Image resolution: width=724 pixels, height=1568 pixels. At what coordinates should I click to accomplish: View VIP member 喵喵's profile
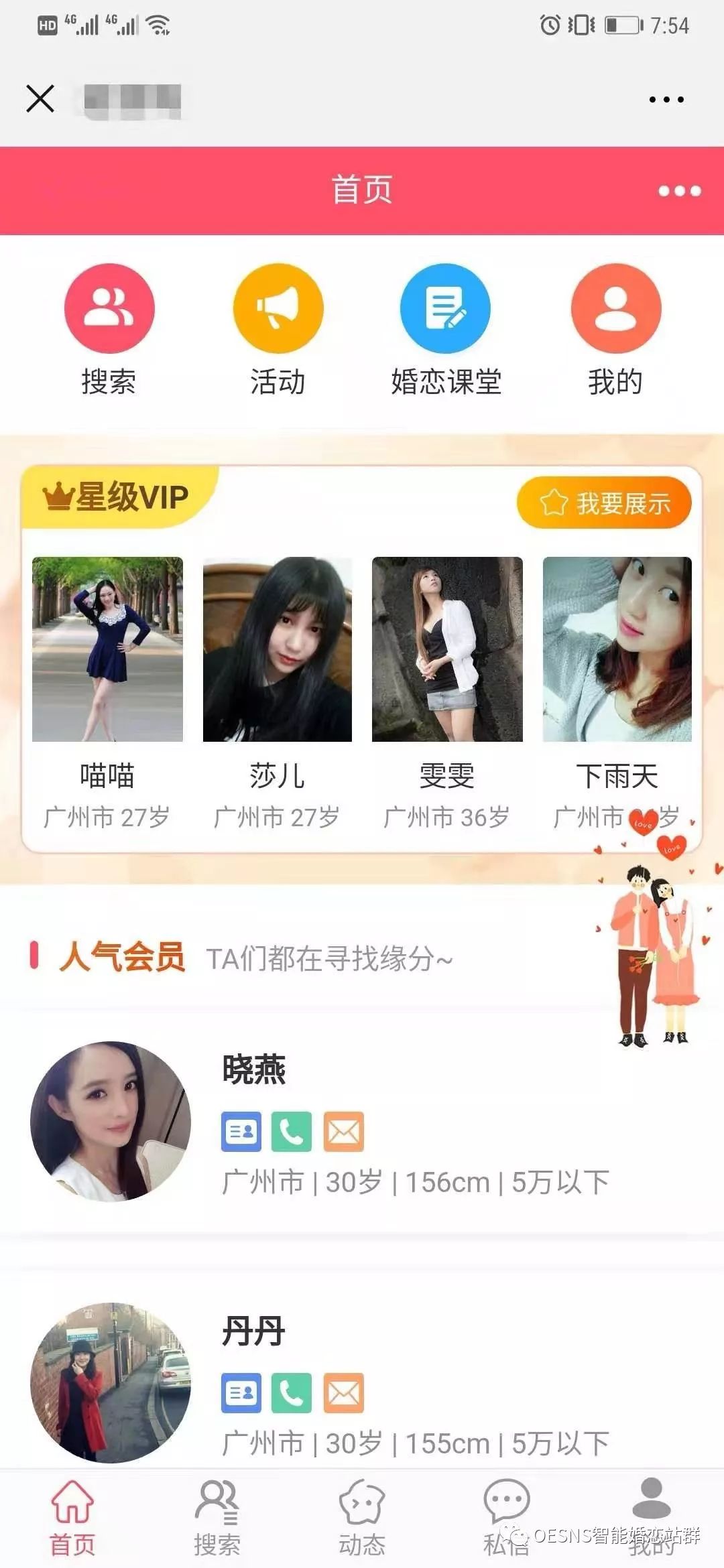click(108, 649)
